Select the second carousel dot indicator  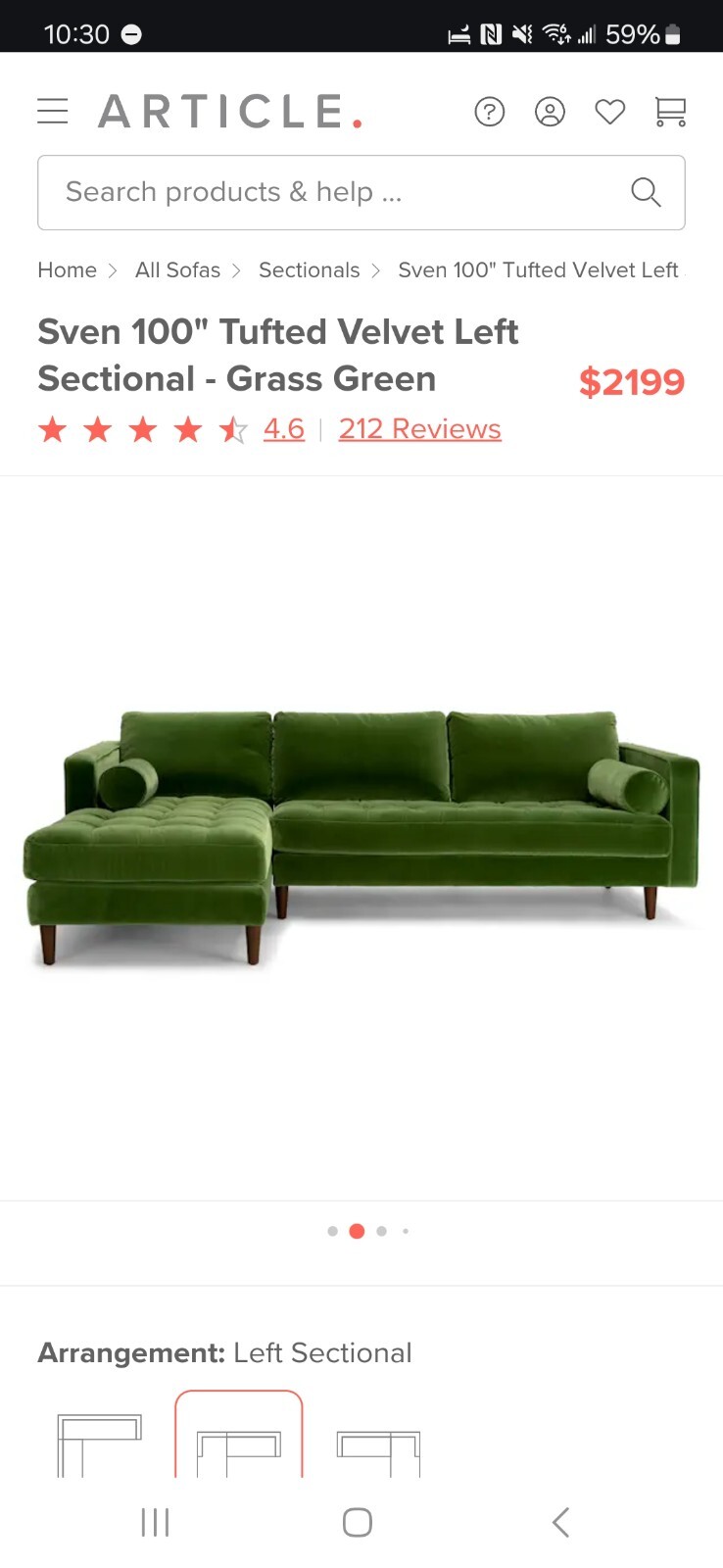(357, 1231)
